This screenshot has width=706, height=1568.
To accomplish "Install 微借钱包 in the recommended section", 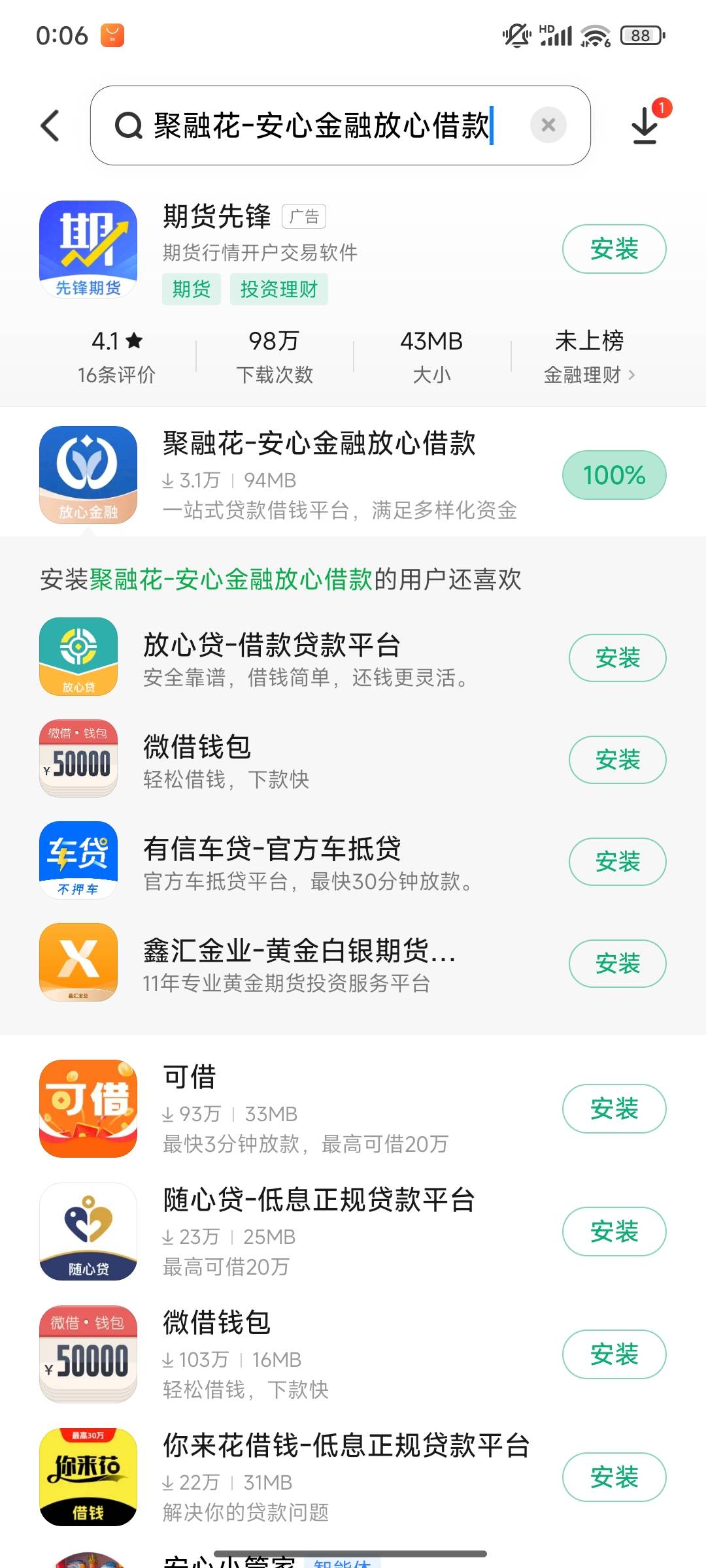I will [617, 760].
